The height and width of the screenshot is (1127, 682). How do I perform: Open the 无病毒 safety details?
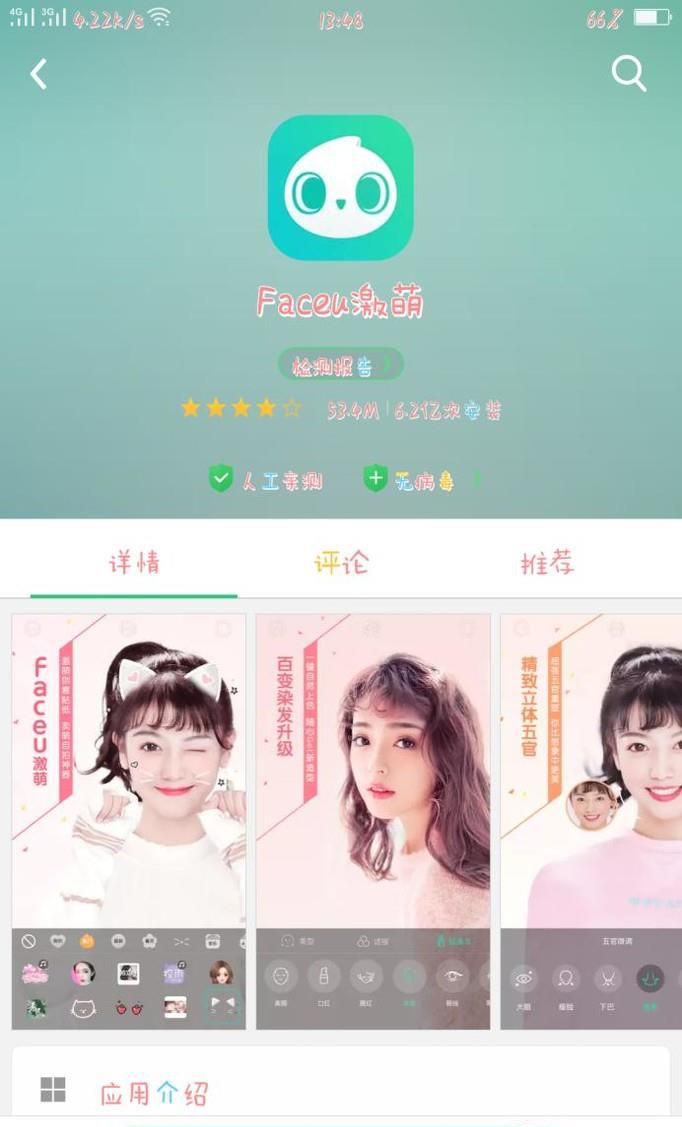point(420,480)
